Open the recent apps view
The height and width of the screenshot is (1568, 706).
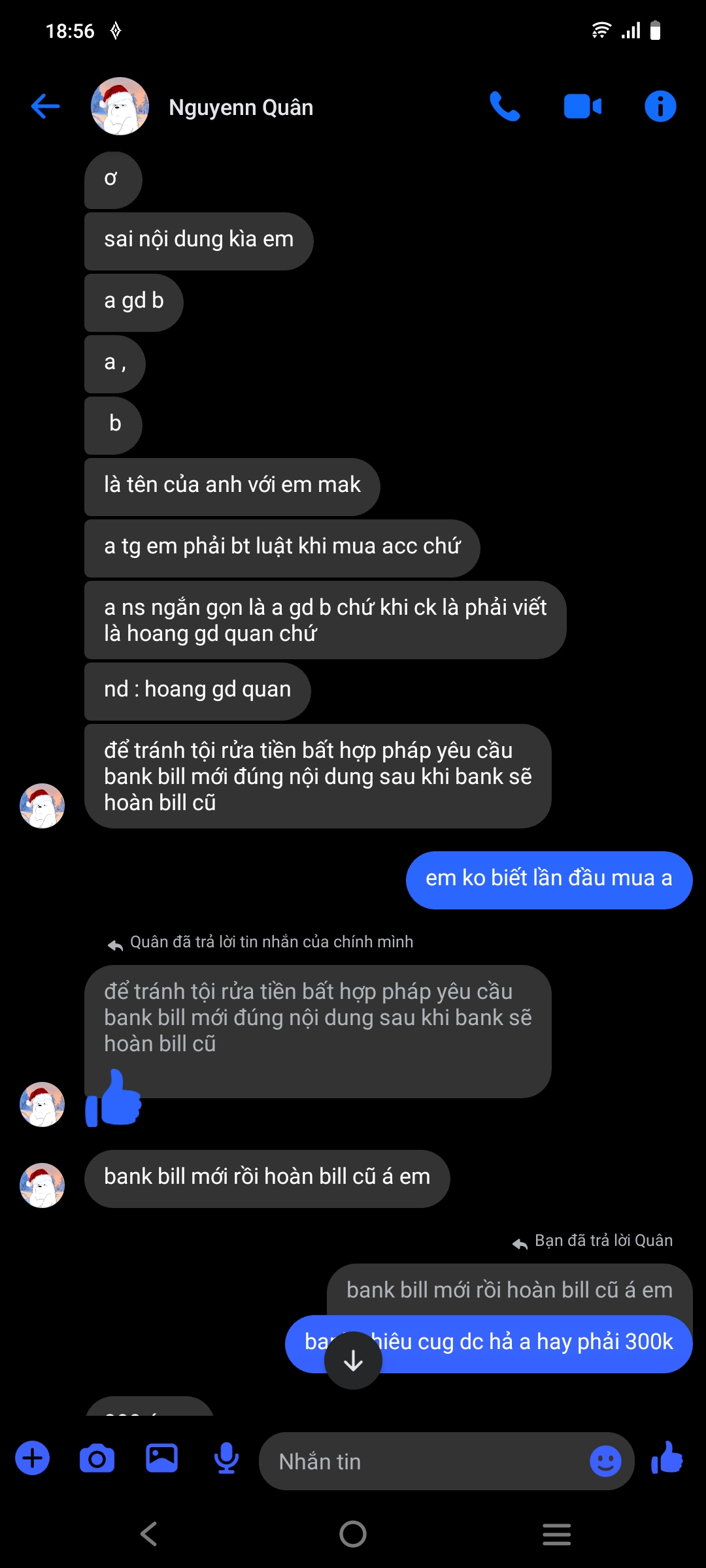tap(556, 1533)
